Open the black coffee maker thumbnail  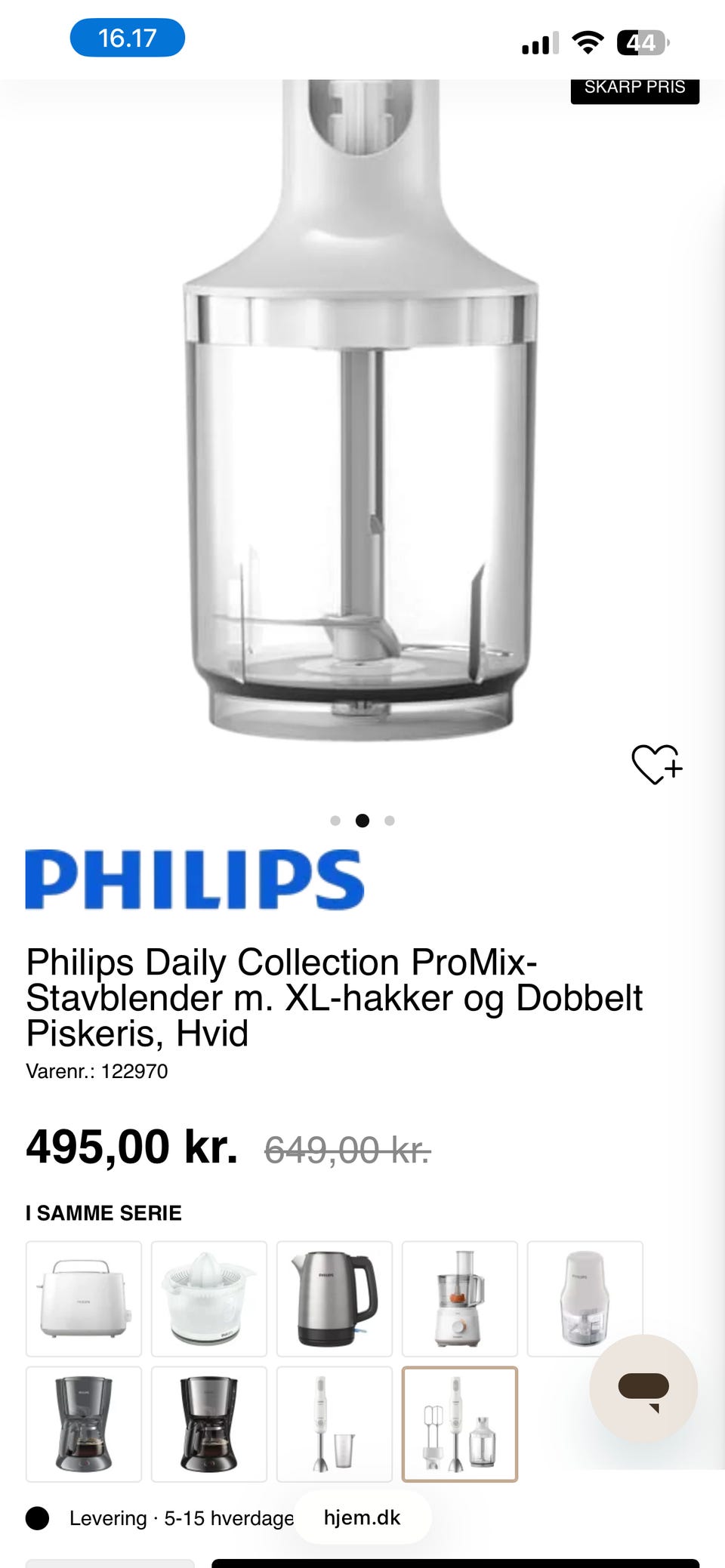208,1423
